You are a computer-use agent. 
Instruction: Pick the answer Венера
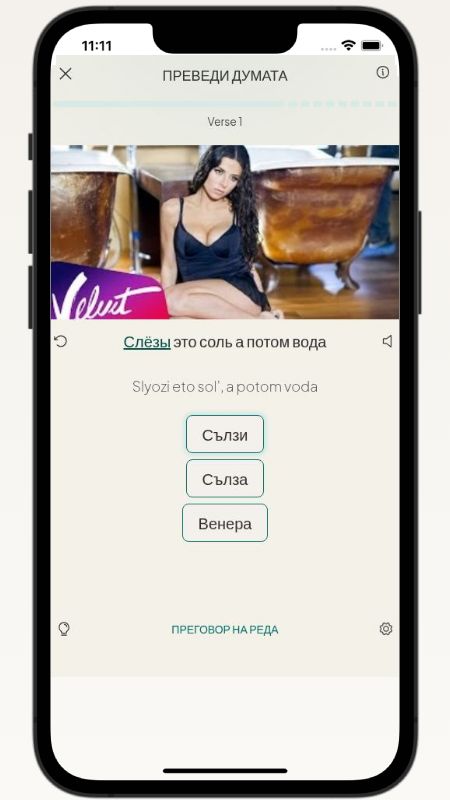coord(225,523)
